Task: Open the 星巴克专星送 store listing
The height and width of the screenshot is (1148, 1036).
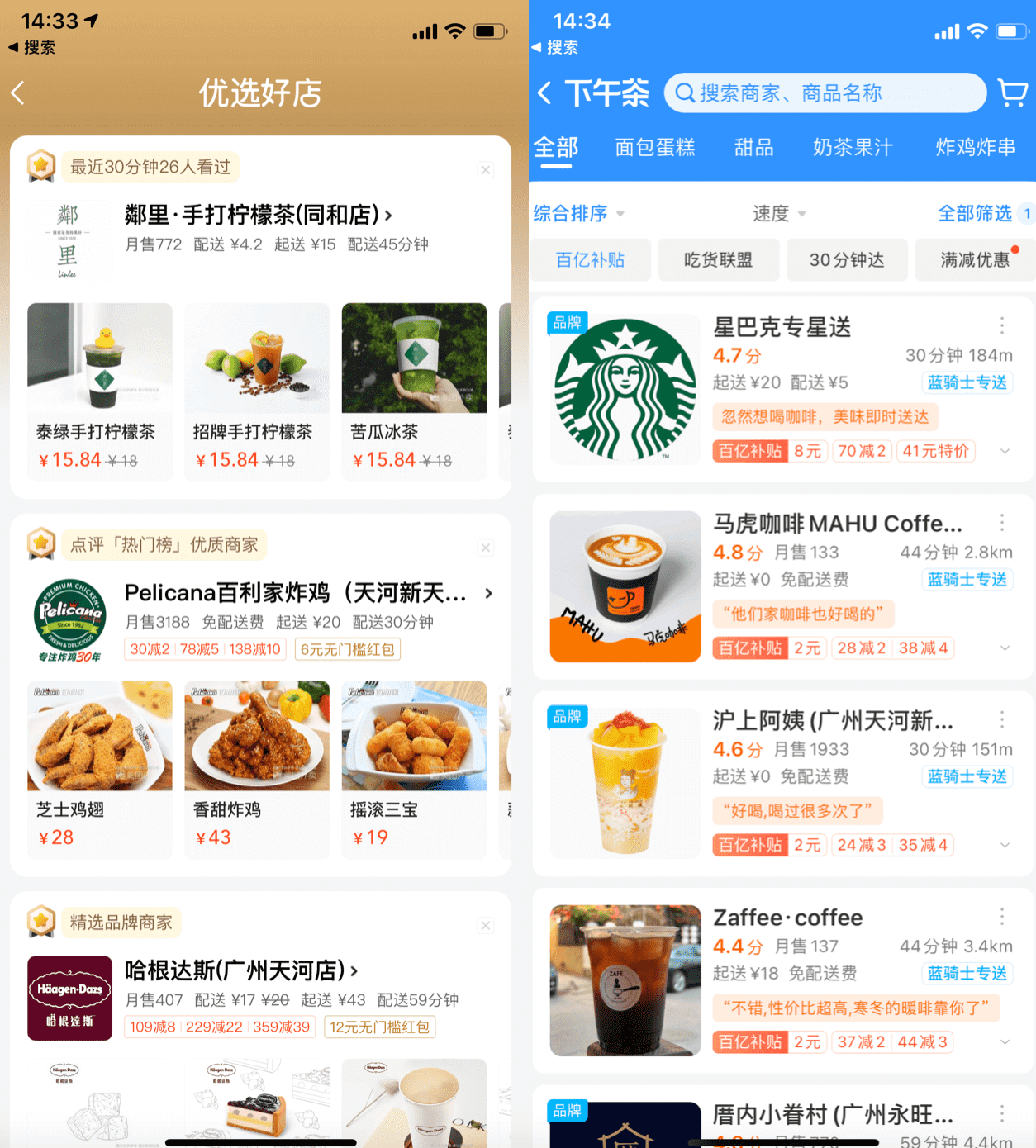Action: (x=782, y=328)
